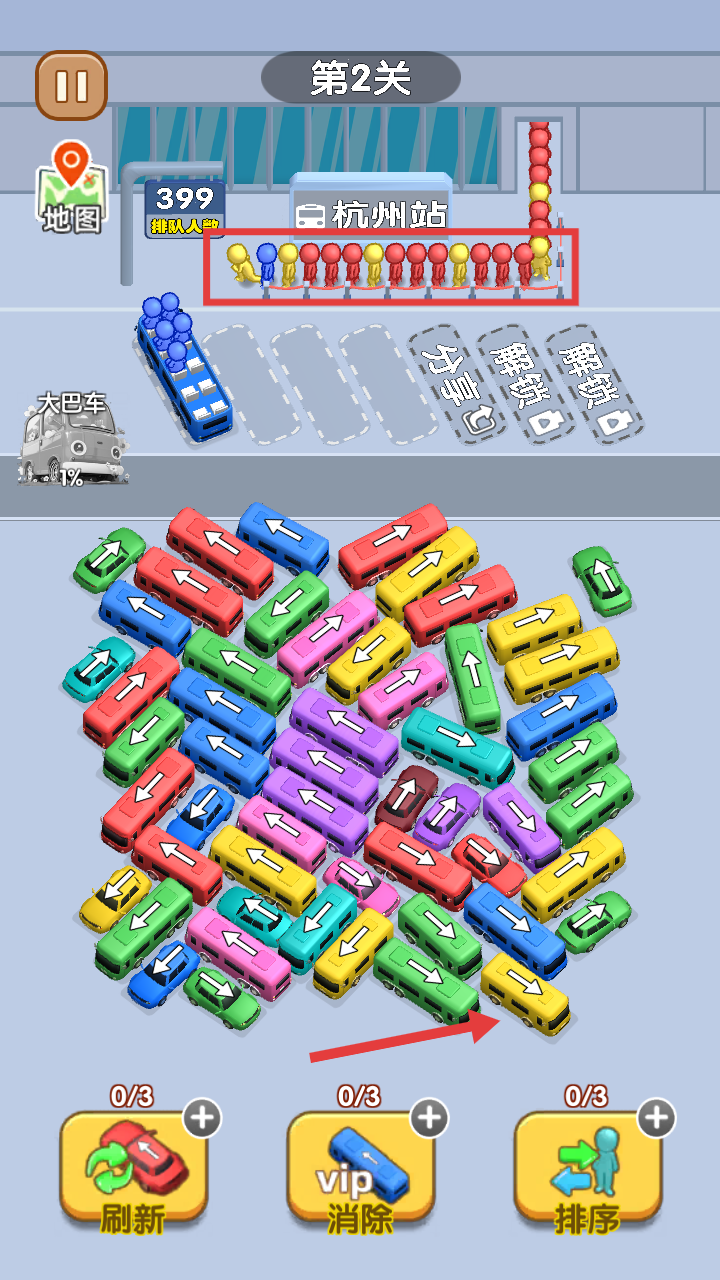This screenshot has width=720, height=1280.
Task: Add more 排序 uses via plus
Action: 657,1117
